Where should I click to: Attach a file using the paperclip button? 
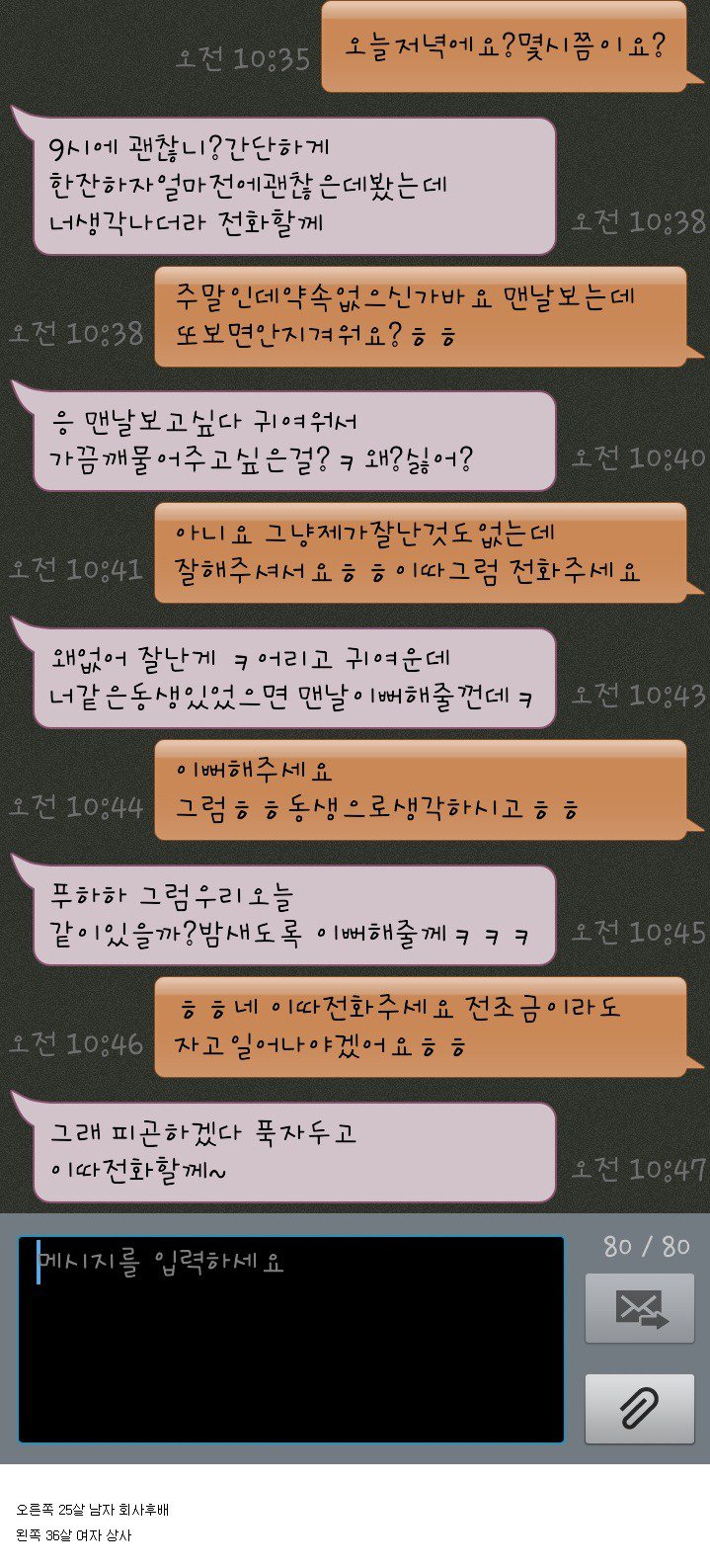coord(639,1408)
